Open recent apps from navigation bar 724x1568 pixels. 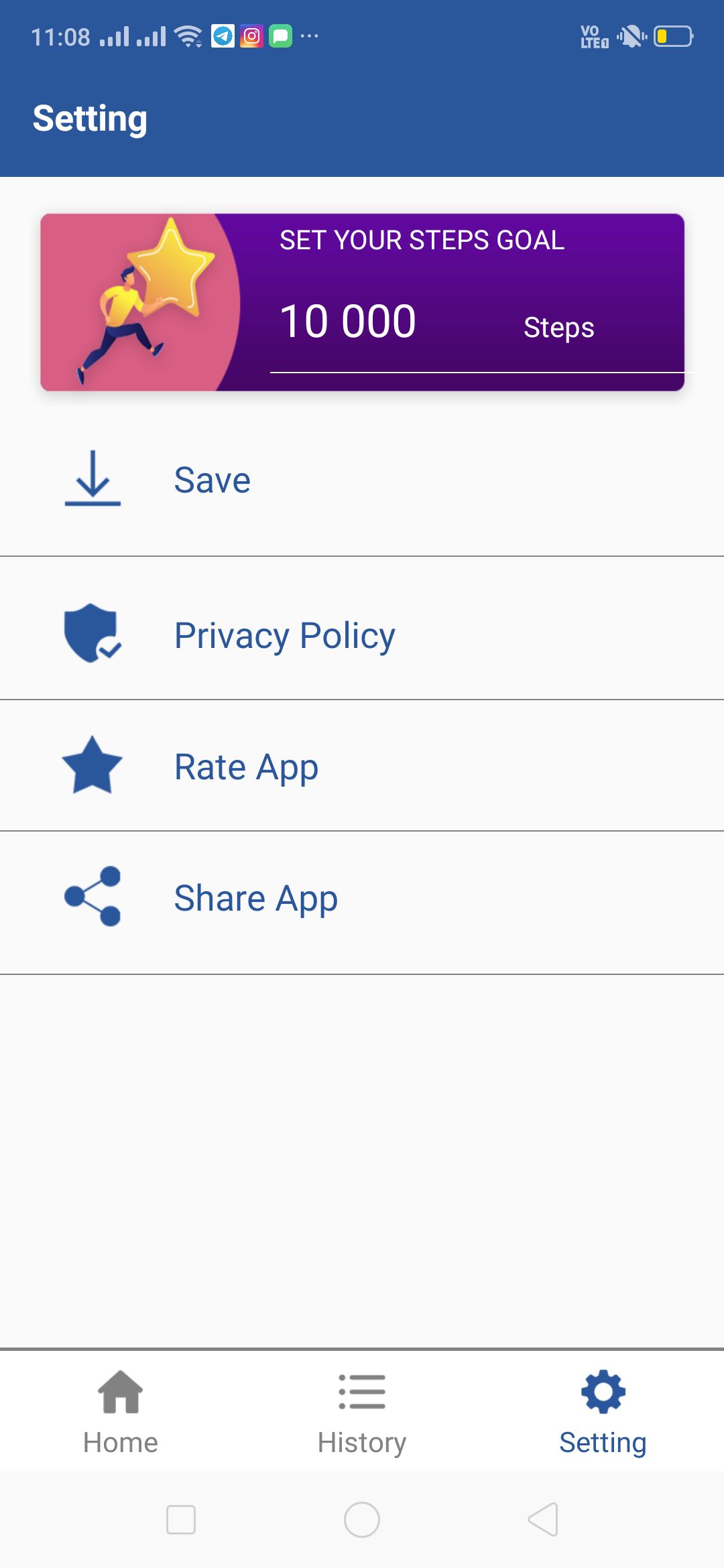click(181, 1520)
